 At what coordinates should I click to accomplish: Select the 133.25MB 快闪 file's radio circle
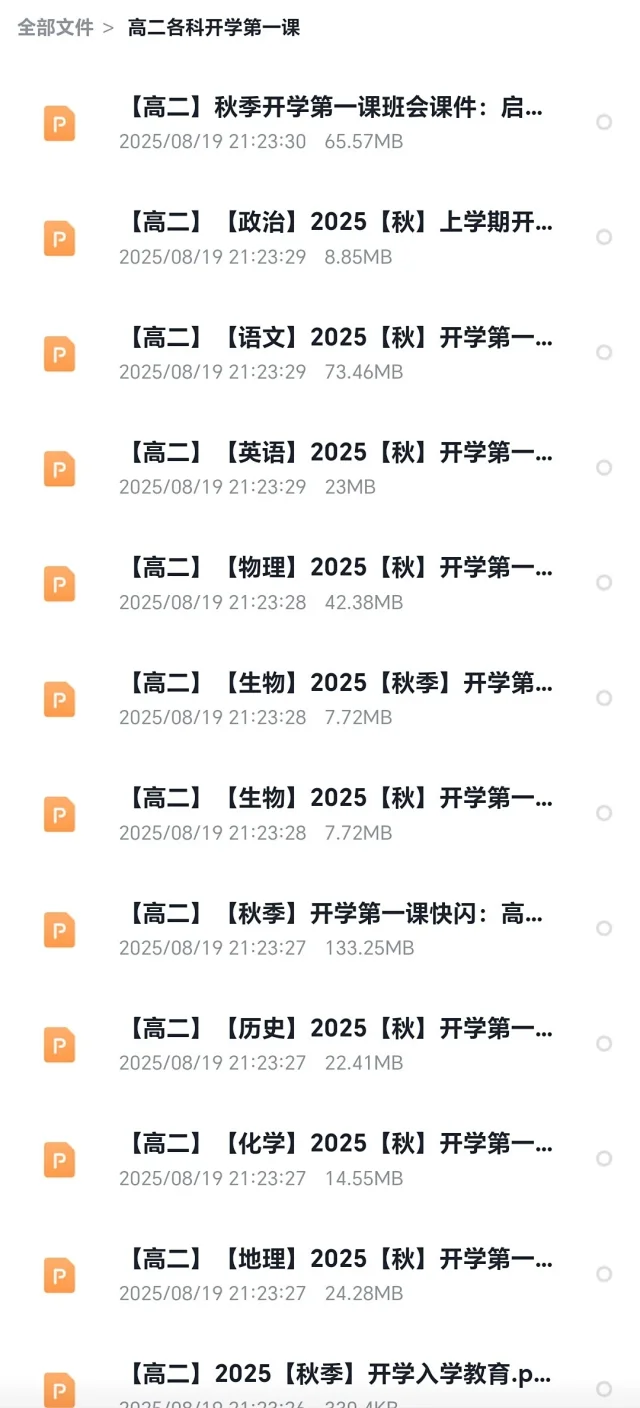pos(604,928)
